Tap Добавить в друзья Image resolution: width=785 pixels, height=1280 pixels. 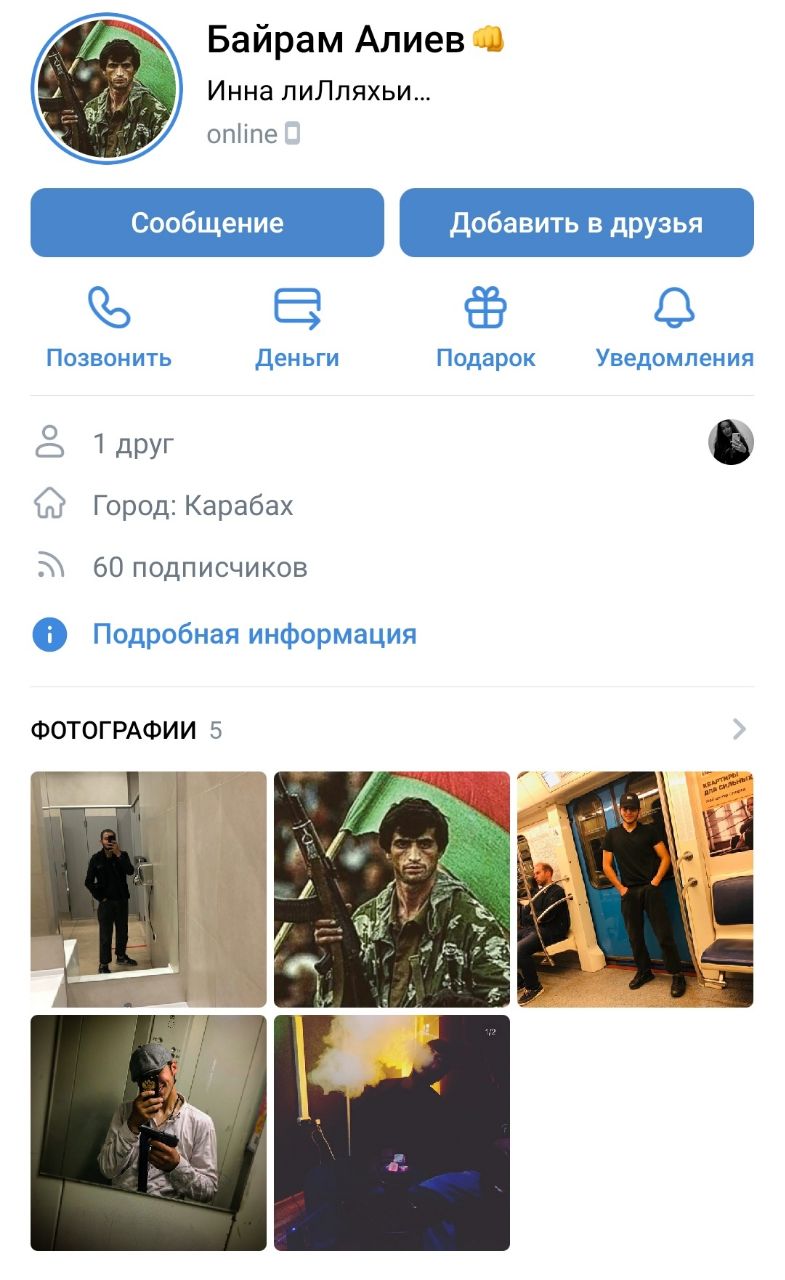click(576, 223)
